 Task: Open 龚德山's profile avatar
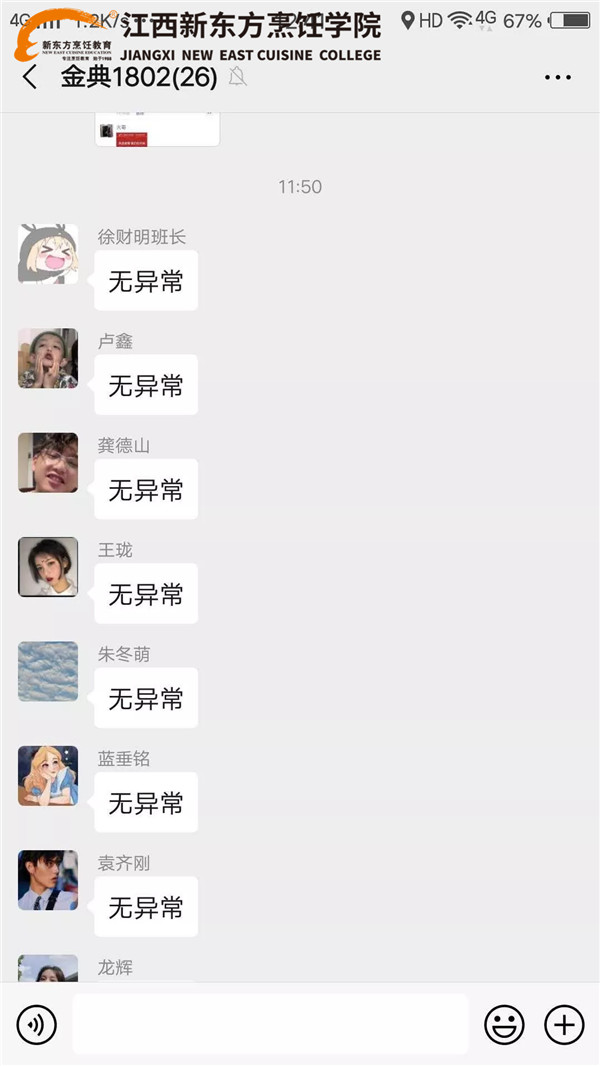(48, 462)
